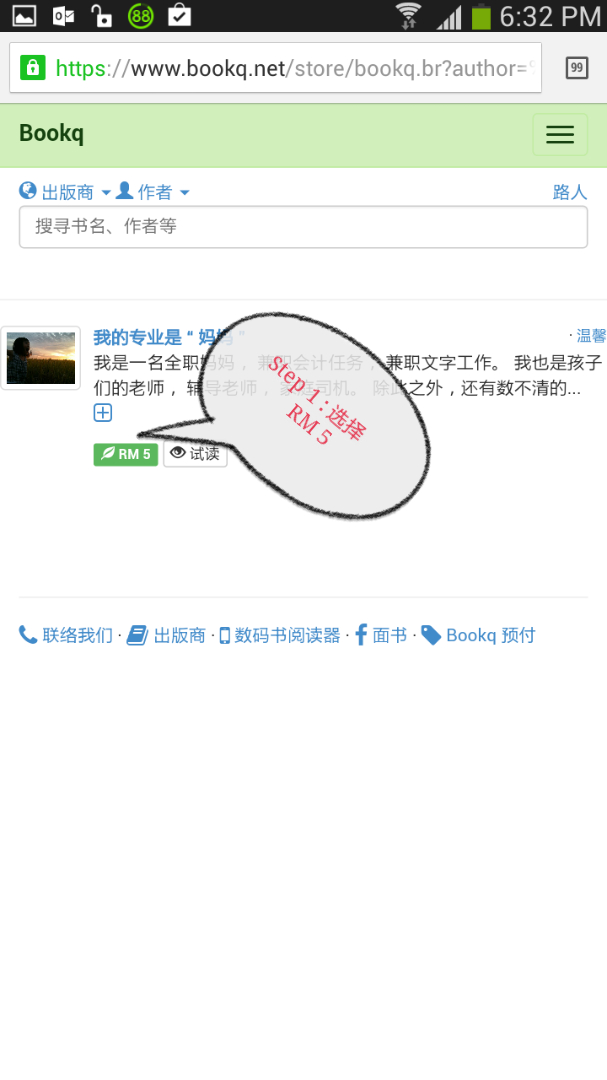This screenshot has width=607, height=1080.
Task: Go to Bookq home via brand title
Action: pyautogui.click(x=51, y=134)
